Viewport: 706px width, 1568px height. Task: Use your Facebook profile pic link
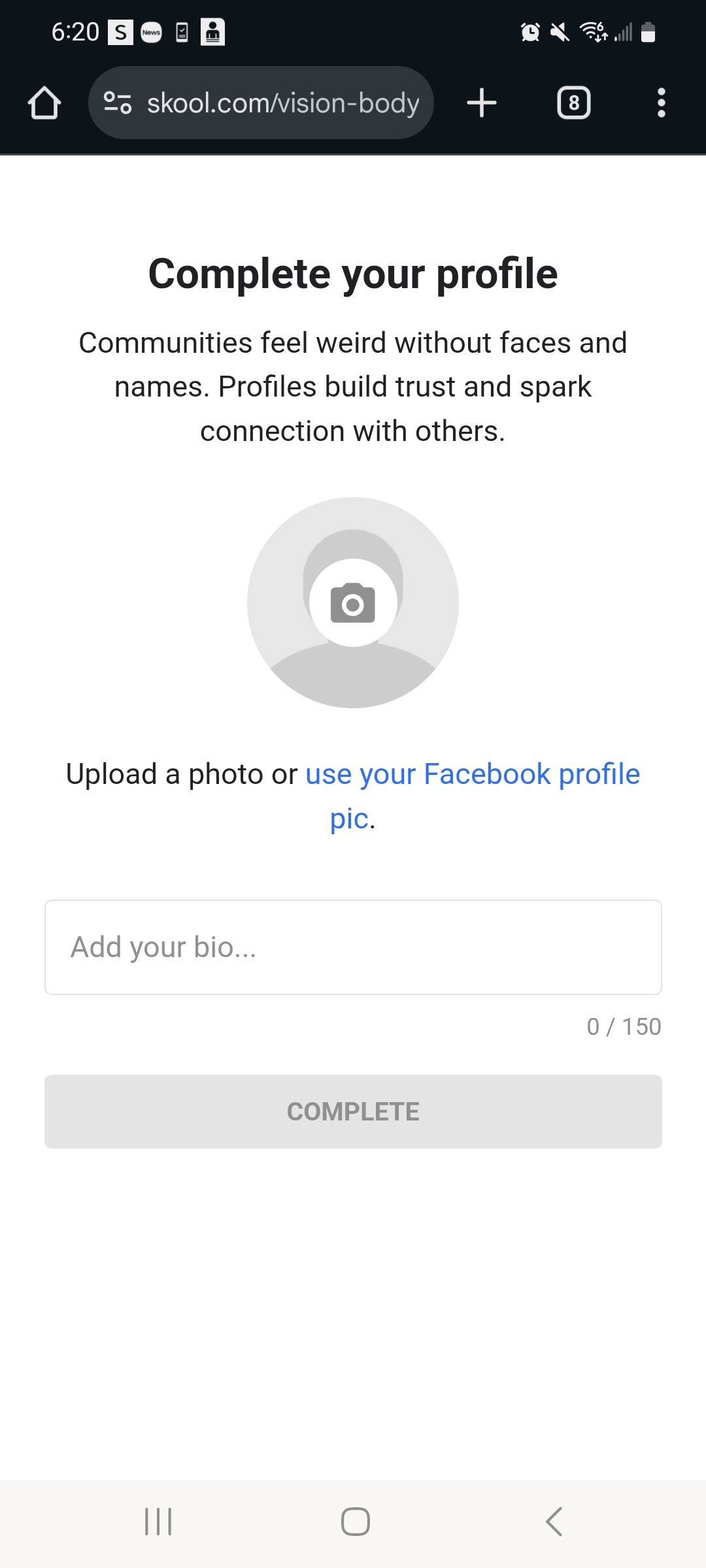(472, 775)
